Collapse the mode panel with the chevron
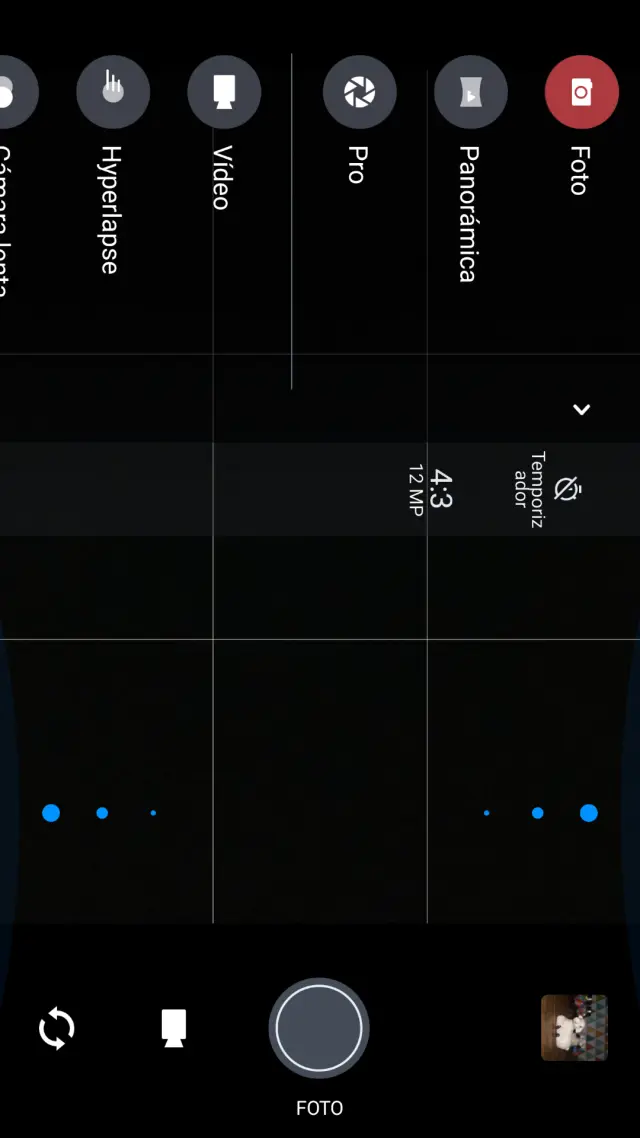 (581, 409)
